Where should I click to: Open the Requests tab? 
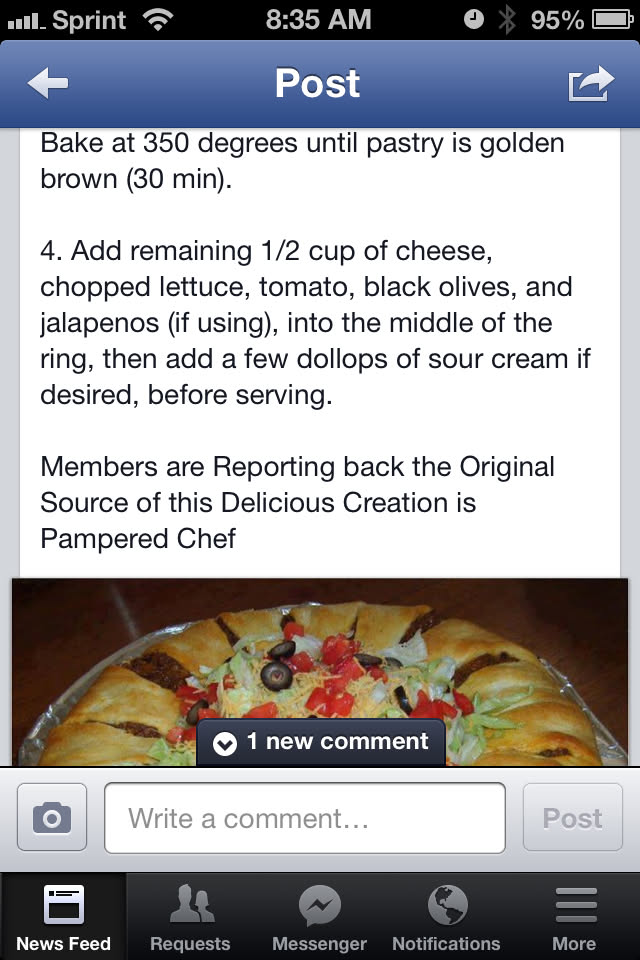(x=190, y=917)
